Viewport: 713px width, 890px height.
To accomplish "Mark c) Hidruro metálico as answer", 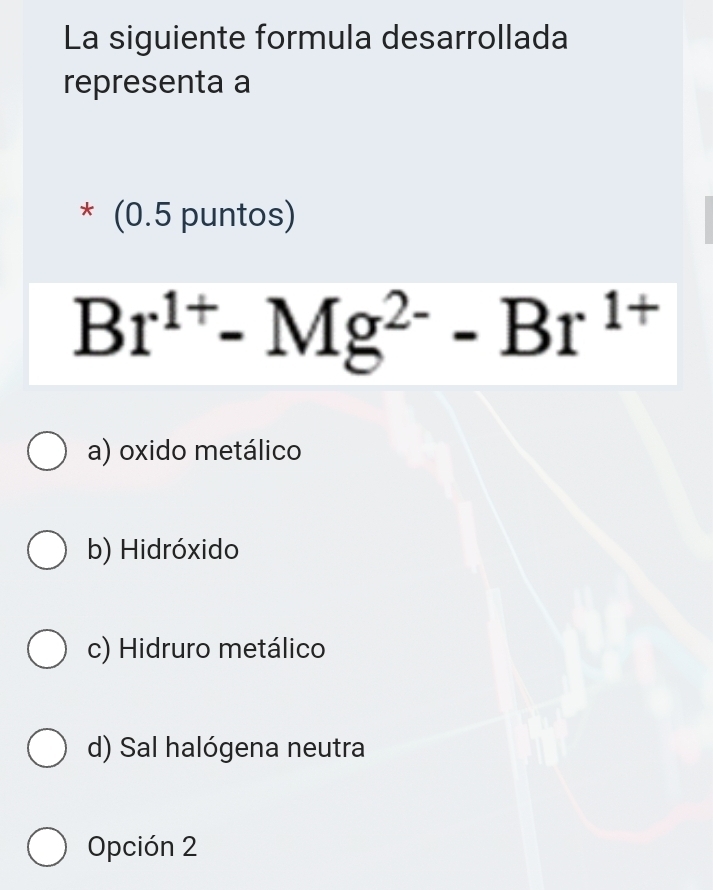I will point(47,649).
